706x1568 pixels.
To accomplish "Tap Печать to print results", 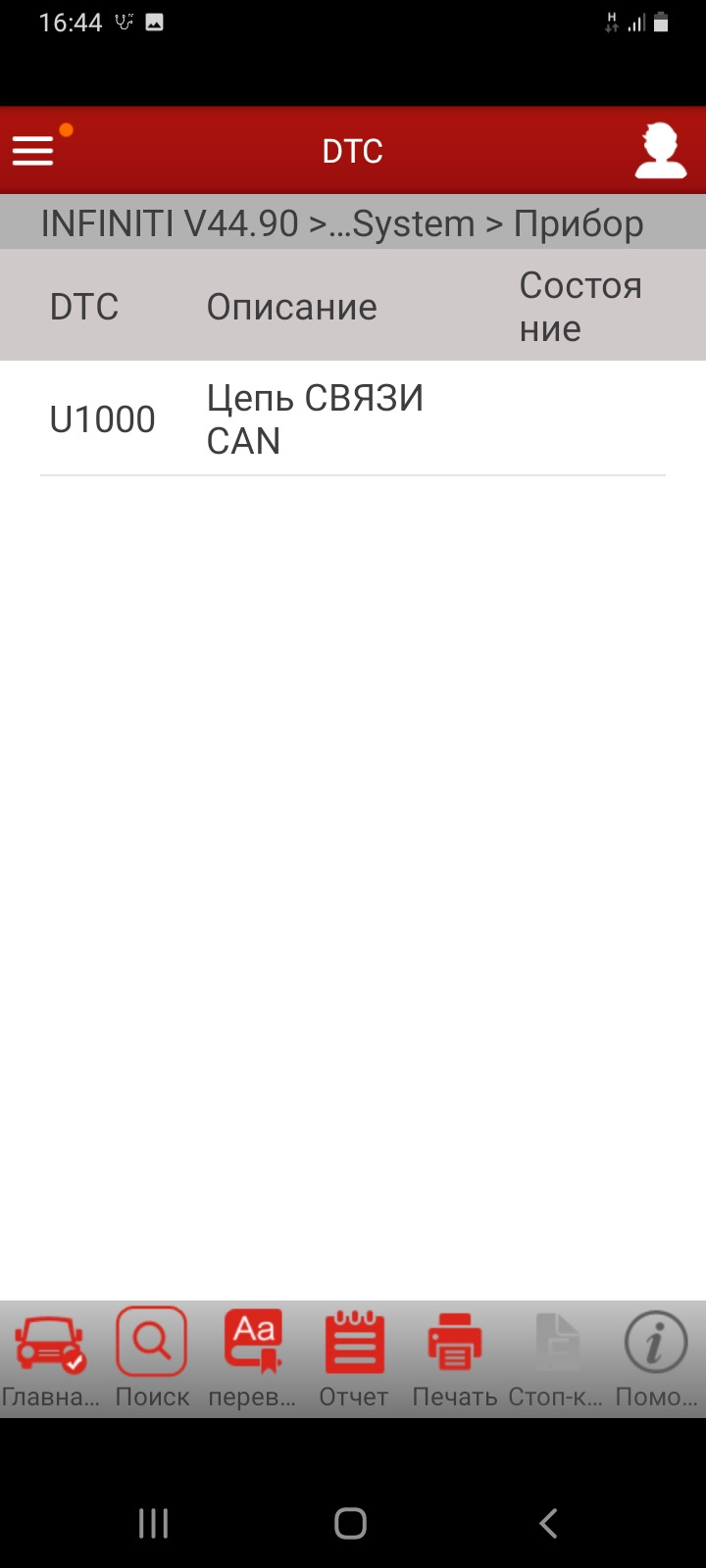I will tap(454, 1356).
